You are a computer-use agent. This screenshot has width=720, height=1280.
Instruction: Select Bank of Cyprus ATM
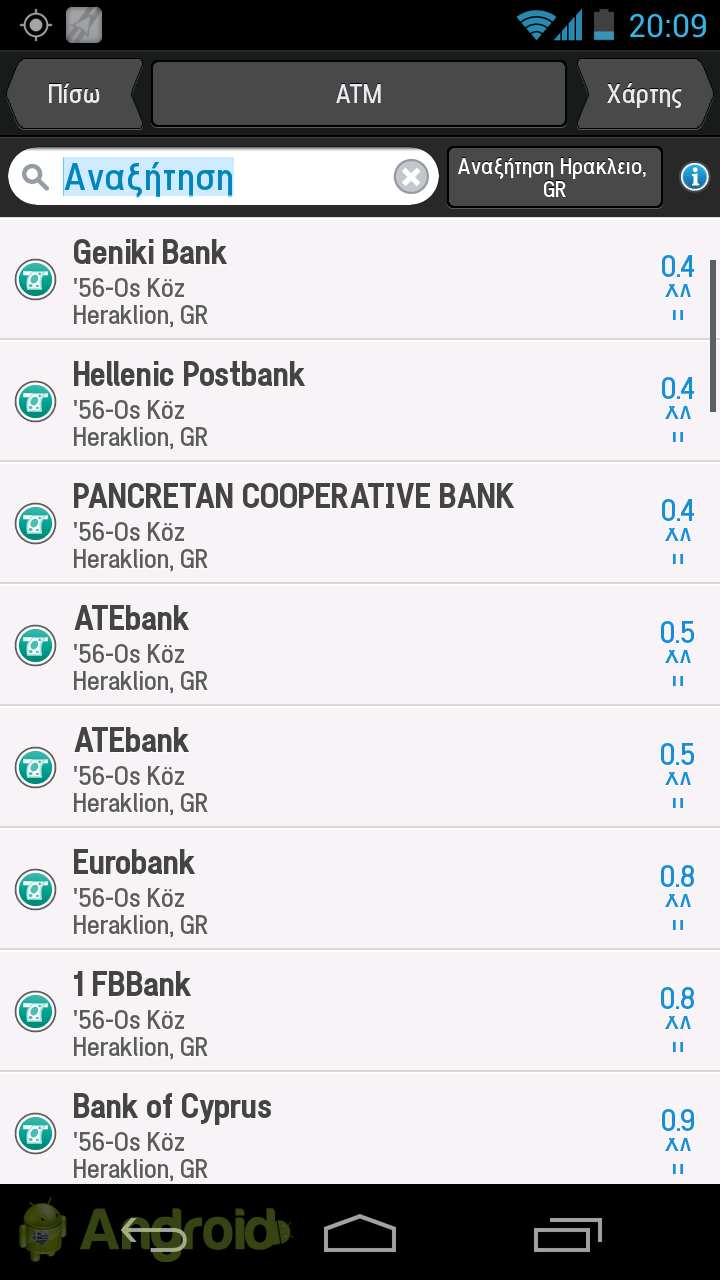360,1128
